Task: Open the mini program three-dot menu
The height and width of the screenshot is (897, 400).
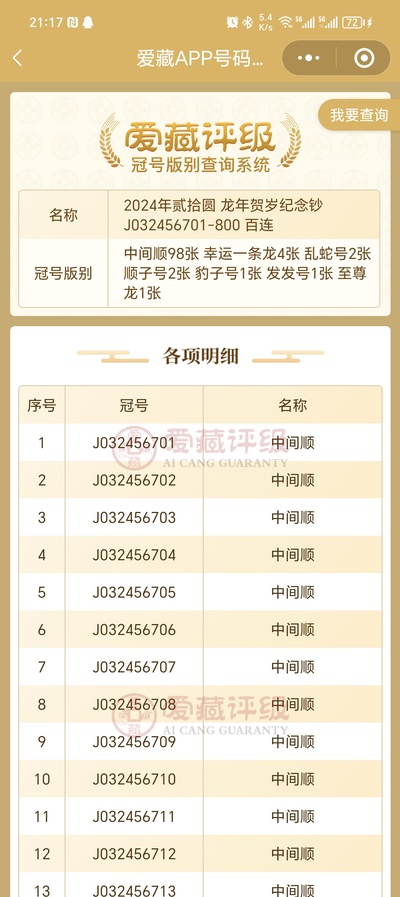Action: 309,58
